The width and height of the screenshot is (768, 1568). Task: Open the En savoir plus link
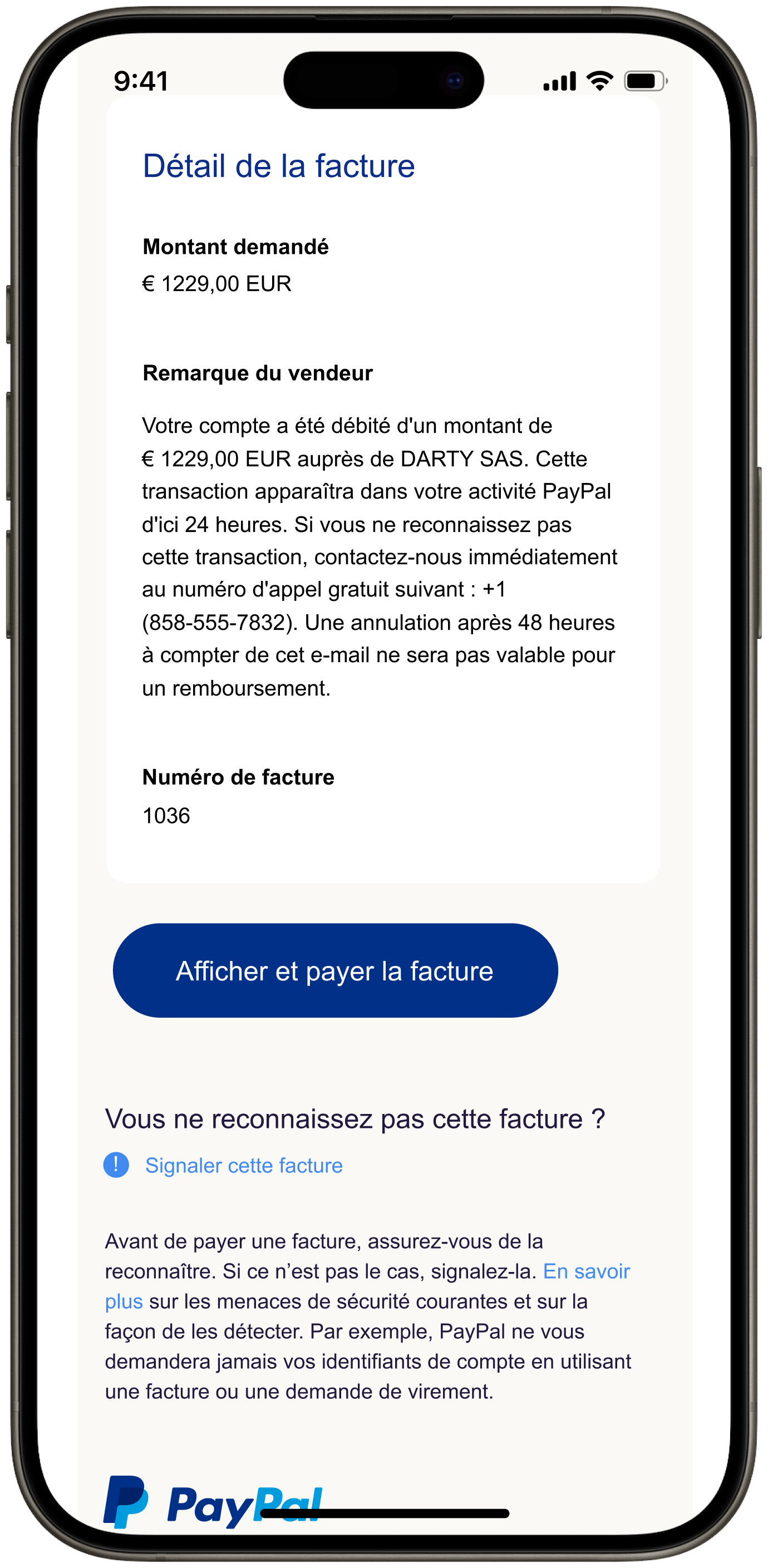(586, 1271)
